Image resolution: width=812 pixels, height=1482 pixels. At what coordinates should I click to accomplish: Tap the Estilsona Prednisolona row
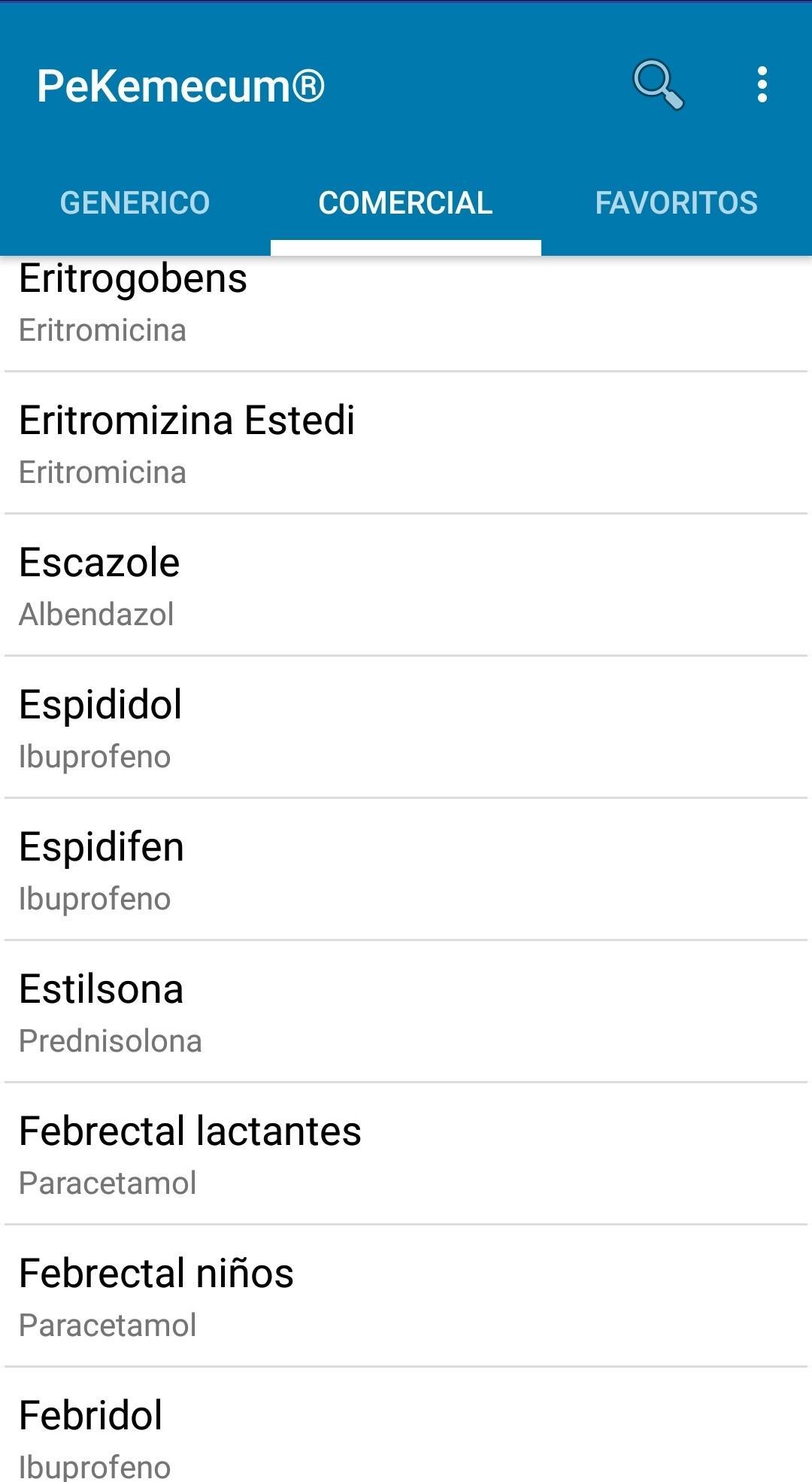pos(406,1013)
